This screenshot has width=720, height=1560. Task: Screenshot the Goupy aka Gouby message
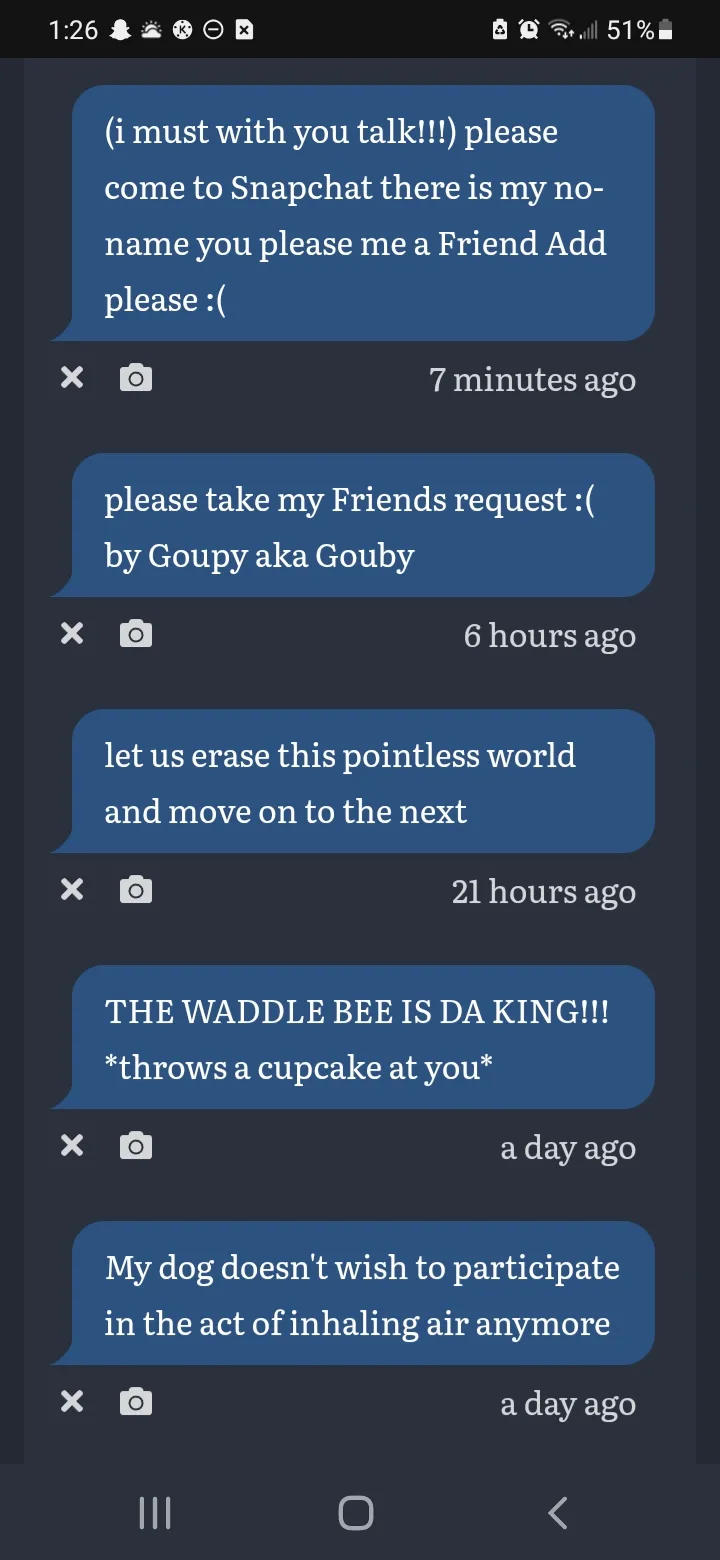(x=136, y=634)
